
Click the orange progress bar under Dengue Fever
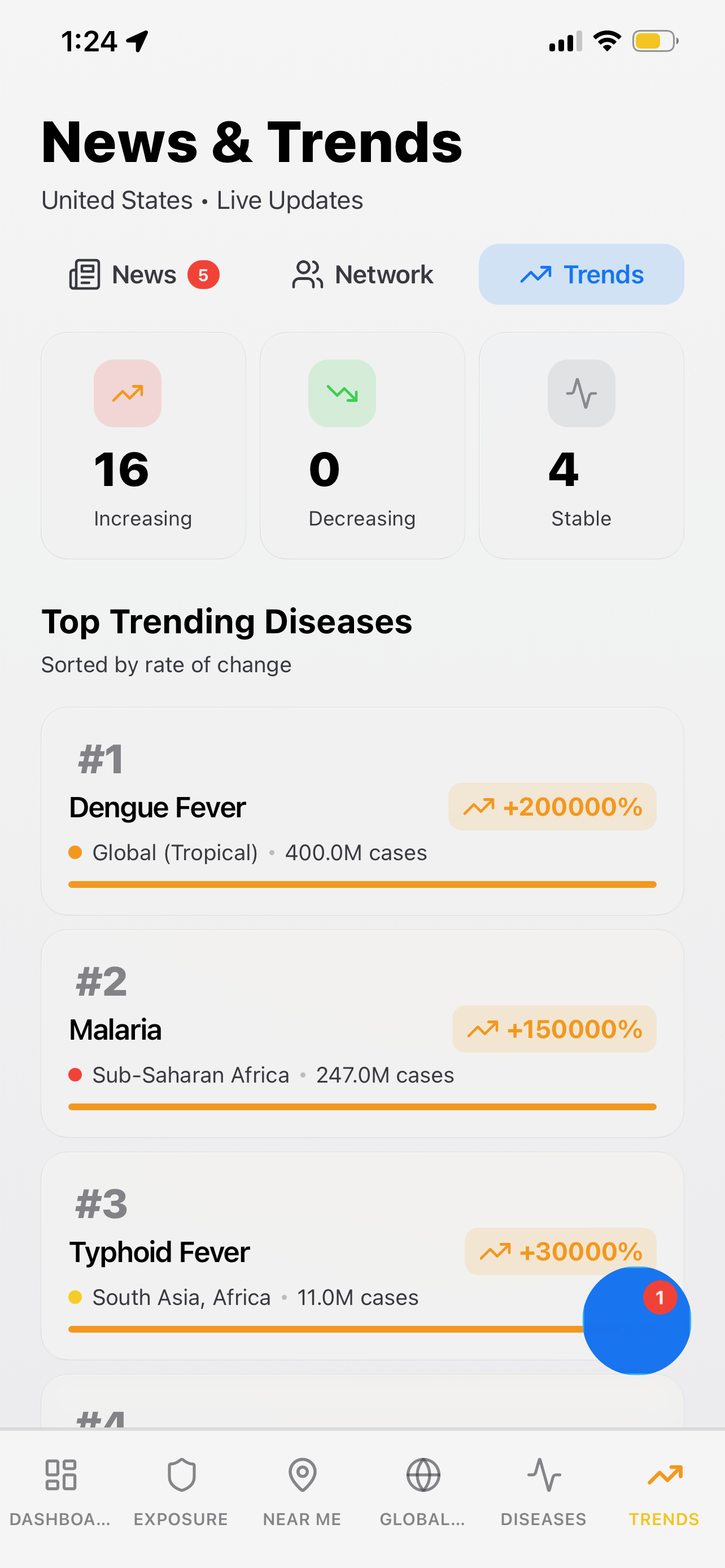[361, 884]
